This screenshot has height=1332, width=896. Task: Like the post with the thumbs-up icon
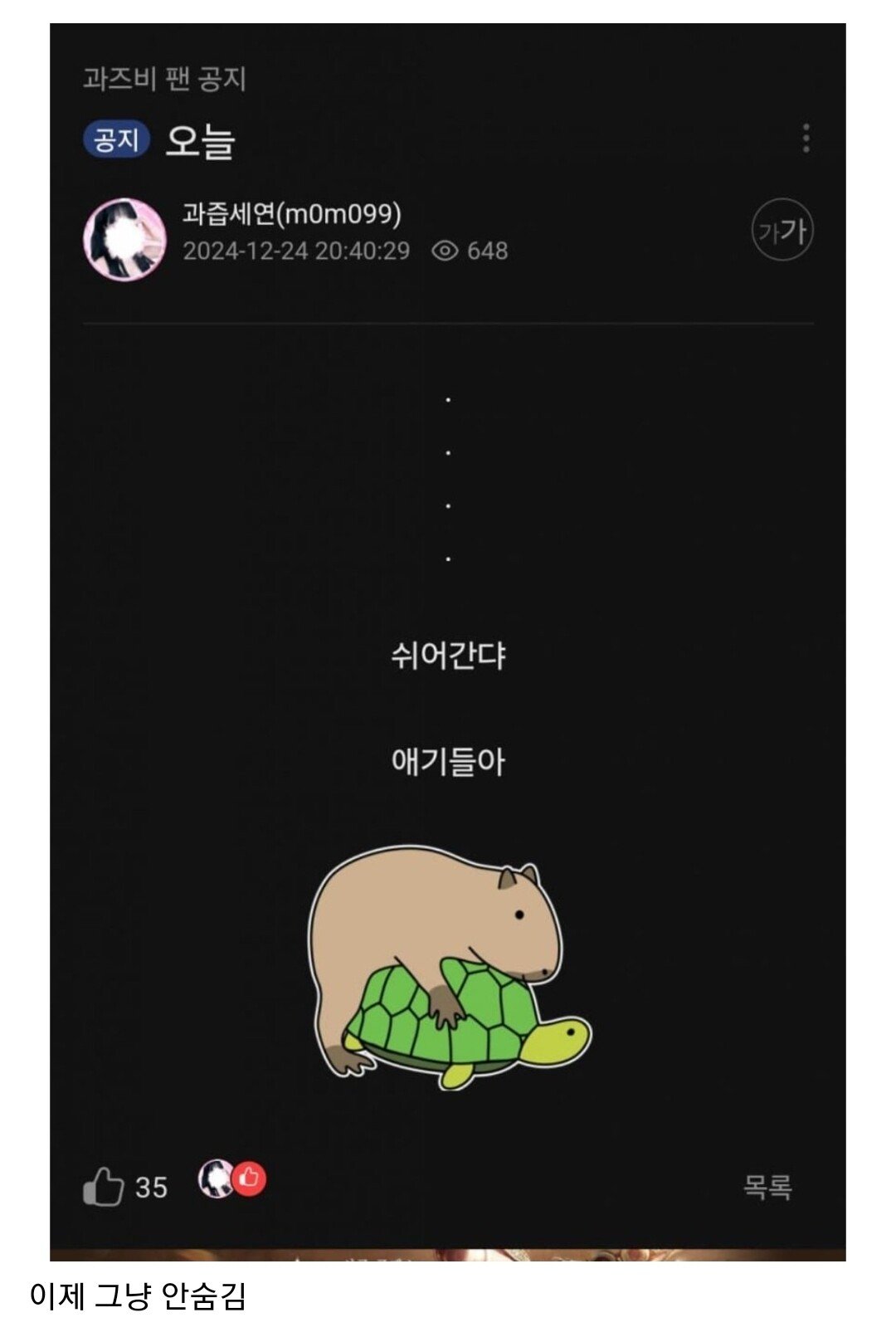(x=104, y=1186)
